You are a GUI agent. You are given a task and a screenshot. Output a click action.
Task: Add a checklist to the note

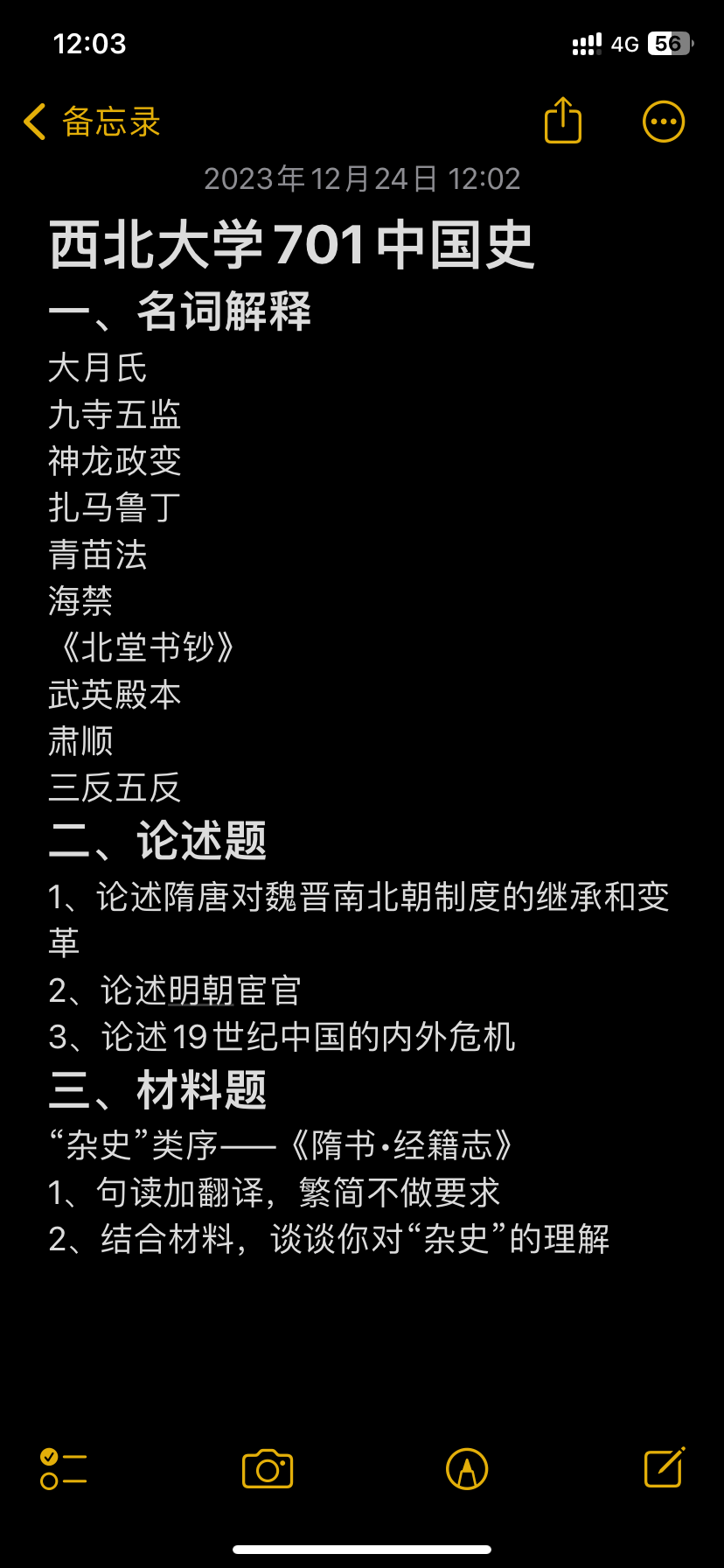coord(64,1468)
